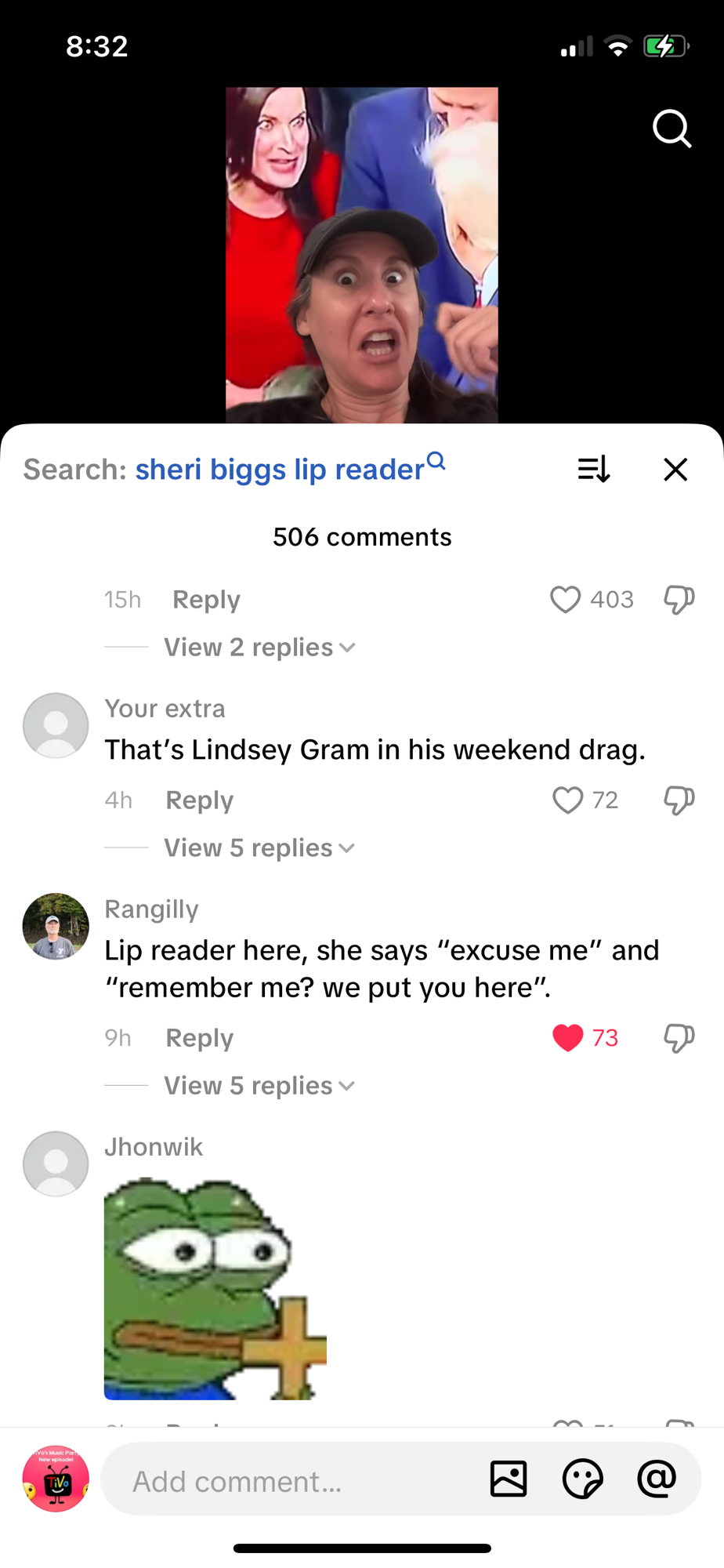724x1568 pixels.
Task: Mention someone with the @ icon
Action: [657, 1479]
